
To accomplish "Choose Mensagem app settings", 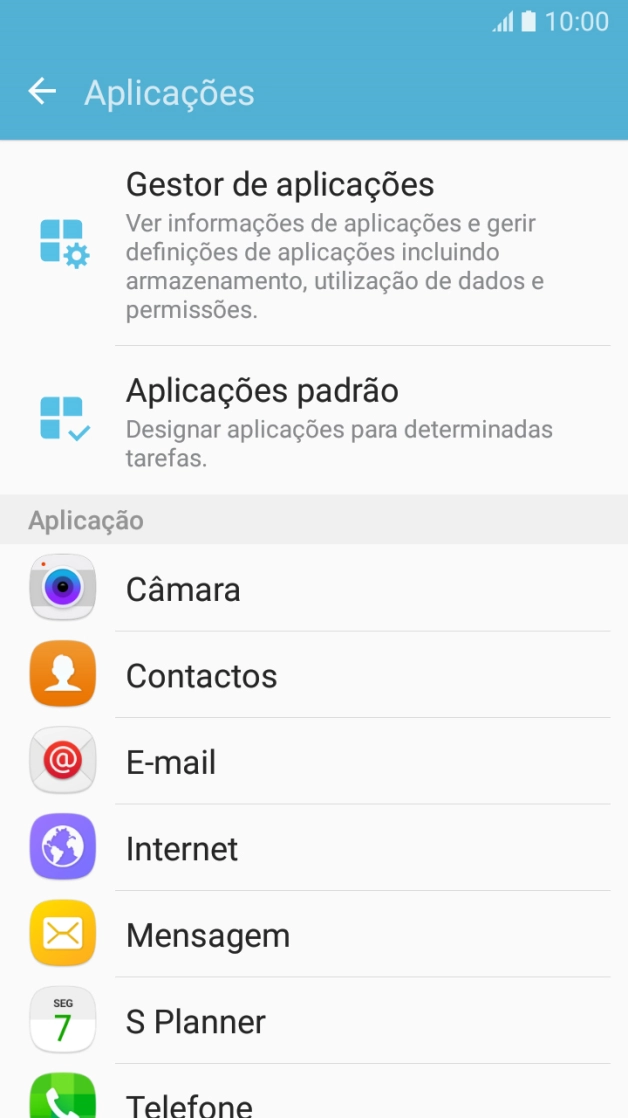I will click(314, 935).
